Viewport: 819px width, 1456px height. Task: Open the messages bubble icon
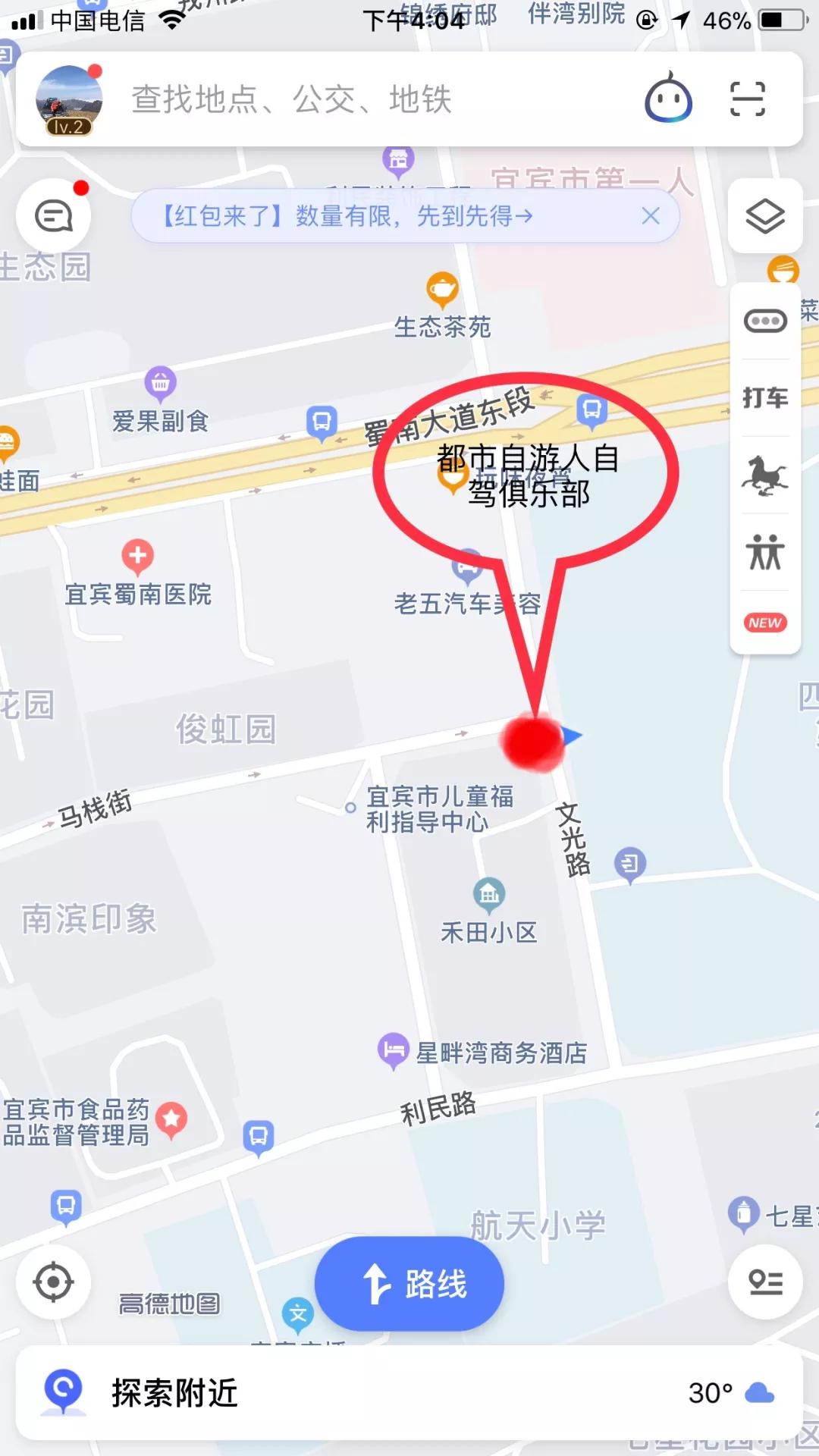pyautogui.click(x=54, y=217)
